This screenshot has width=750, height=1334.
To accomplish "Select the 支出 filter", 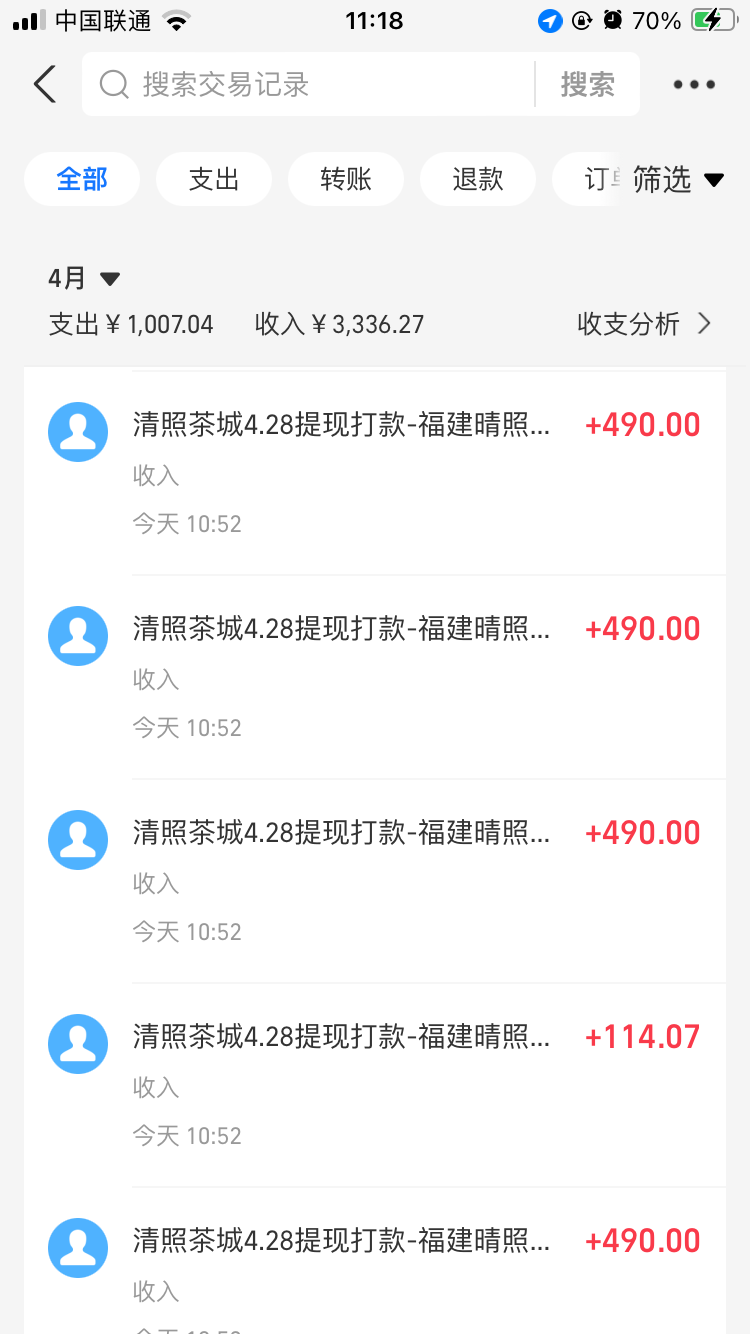I will coord(213,178).
